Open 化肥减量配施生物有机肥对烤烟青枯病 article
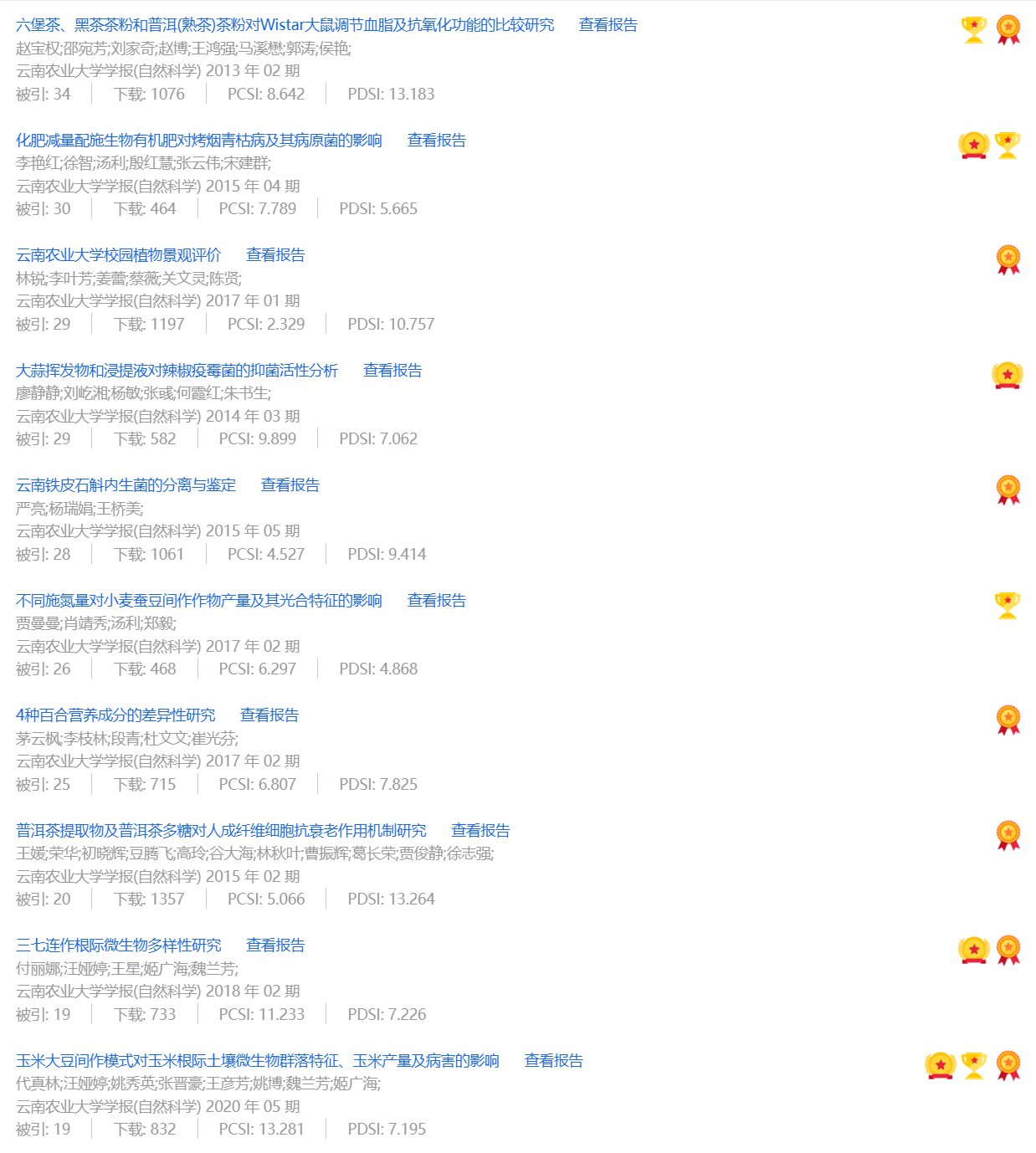 199,141
